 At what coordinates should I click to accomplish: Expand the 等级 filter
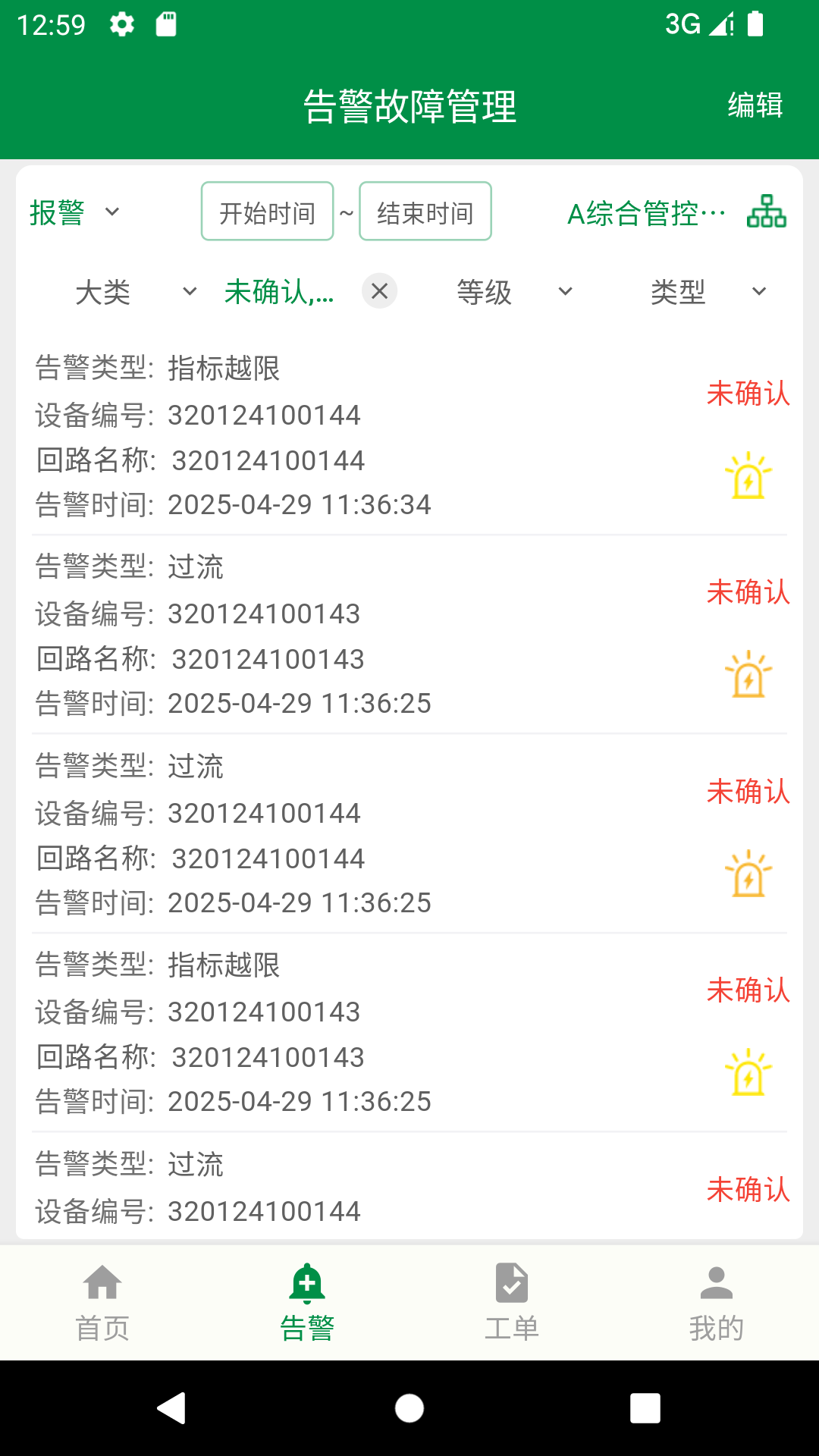(x=515, y=292)
